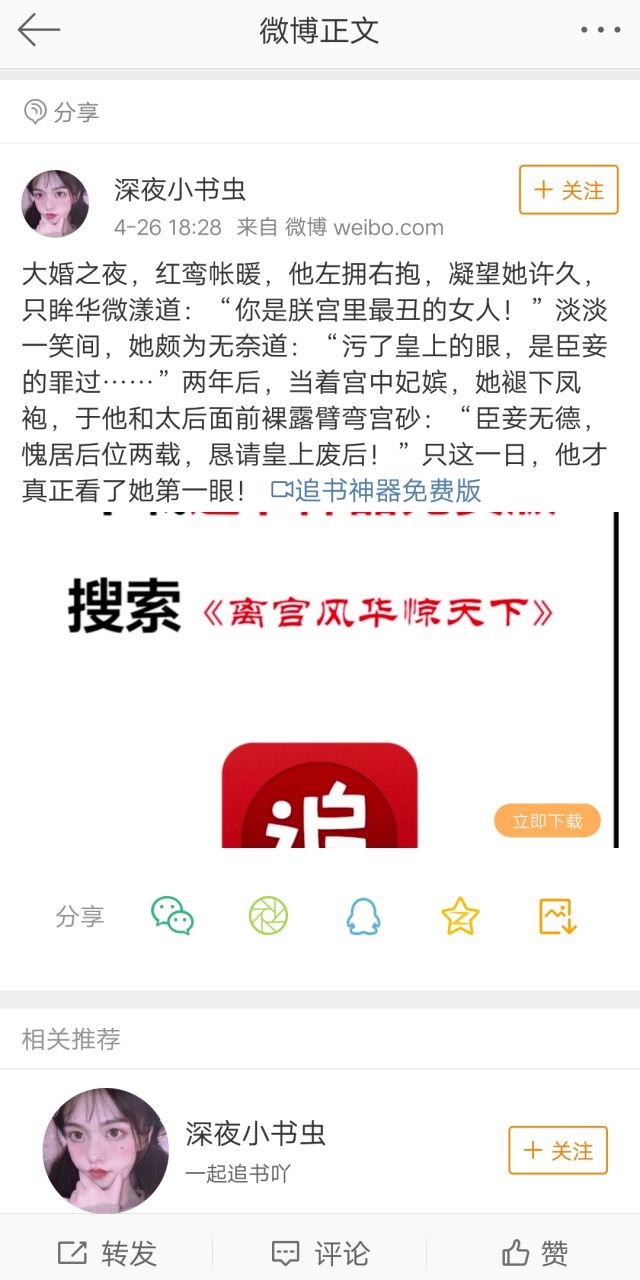Go back using the top-left arrow
The height and width of the screenshot is (1280, 640).
39,30
